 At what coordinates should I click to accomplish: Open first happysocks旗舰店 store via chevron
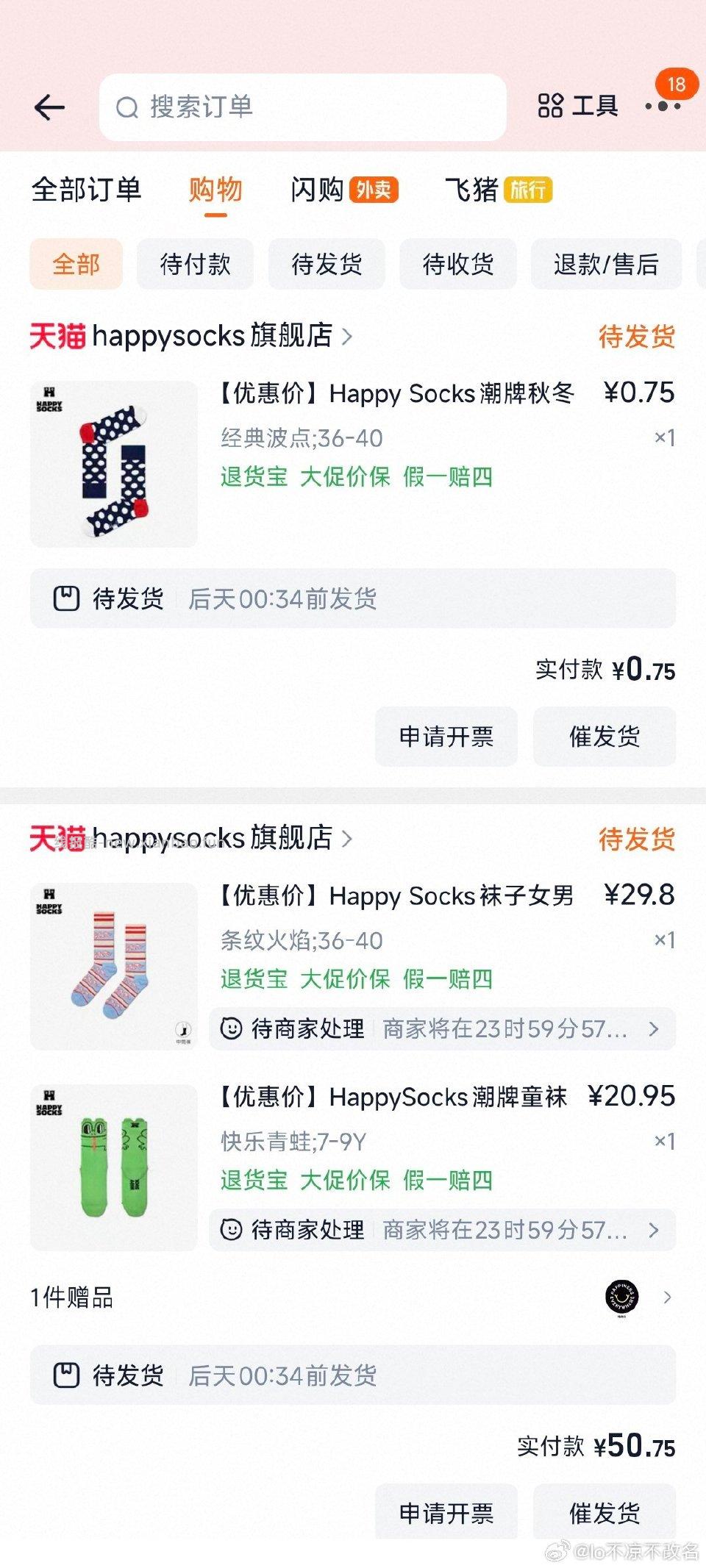point(350,334)
